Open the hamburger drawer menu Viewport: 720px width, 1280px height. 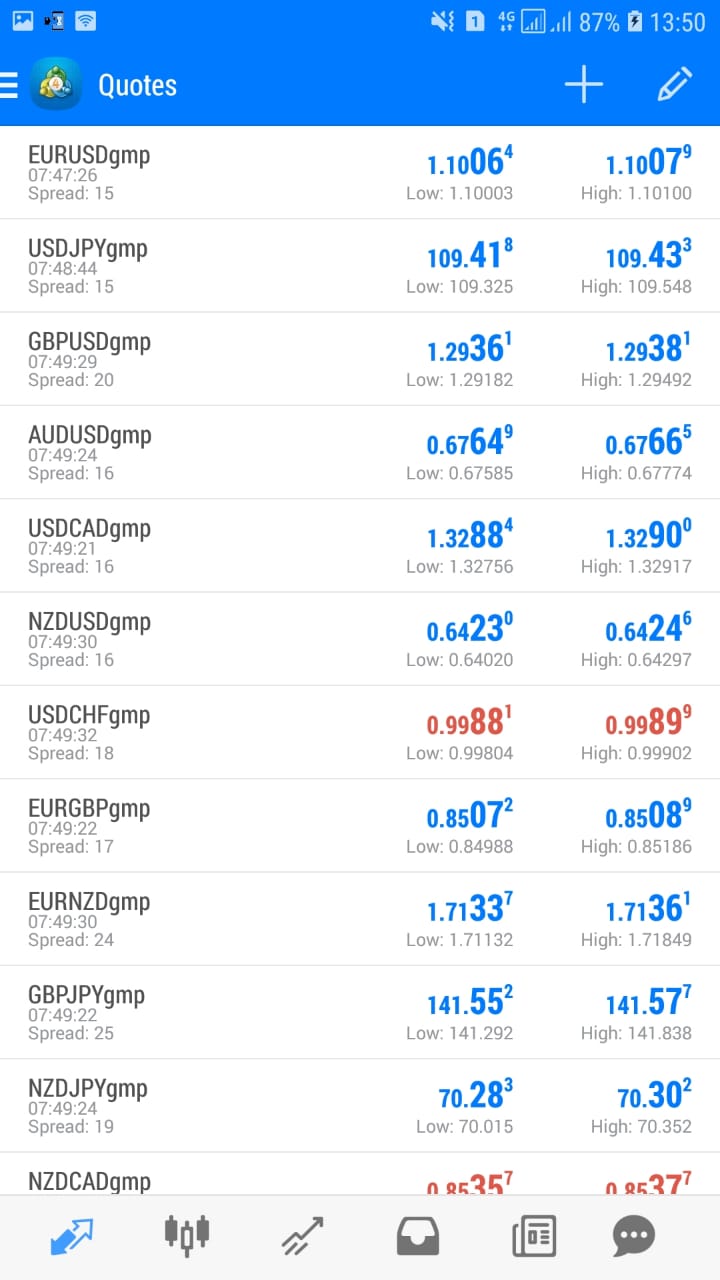point(9,85)
